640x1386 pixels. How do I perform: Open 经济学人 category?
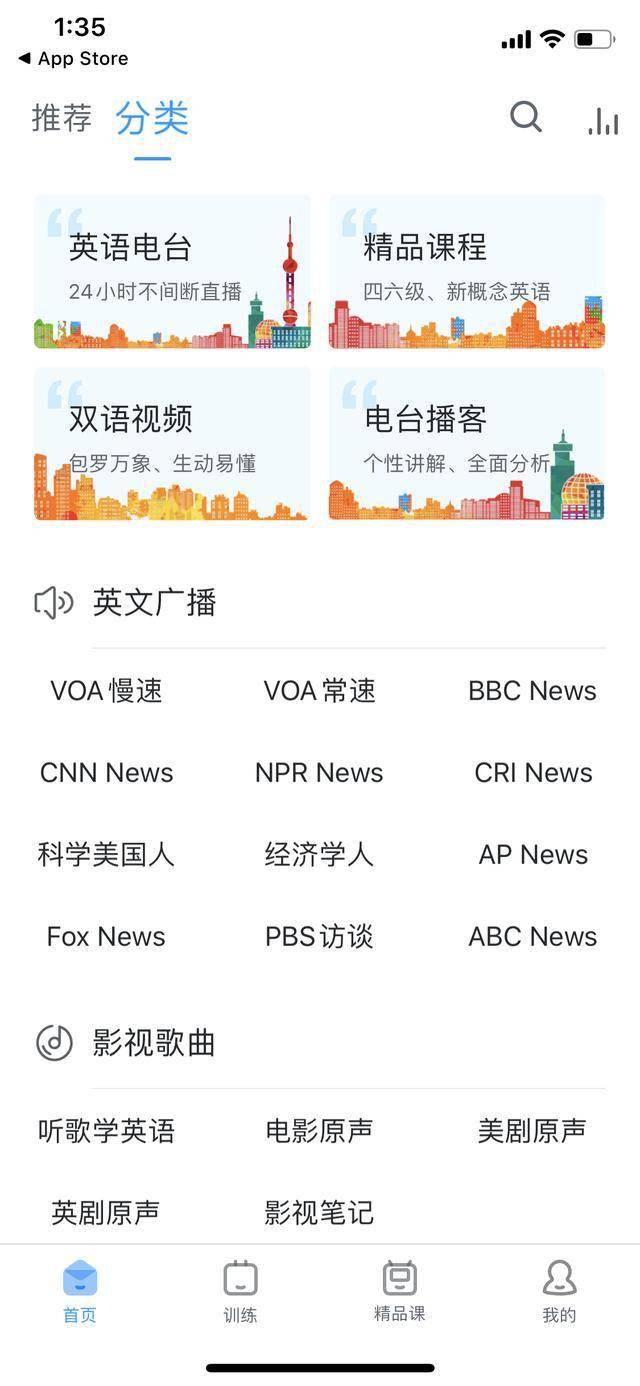319,855
